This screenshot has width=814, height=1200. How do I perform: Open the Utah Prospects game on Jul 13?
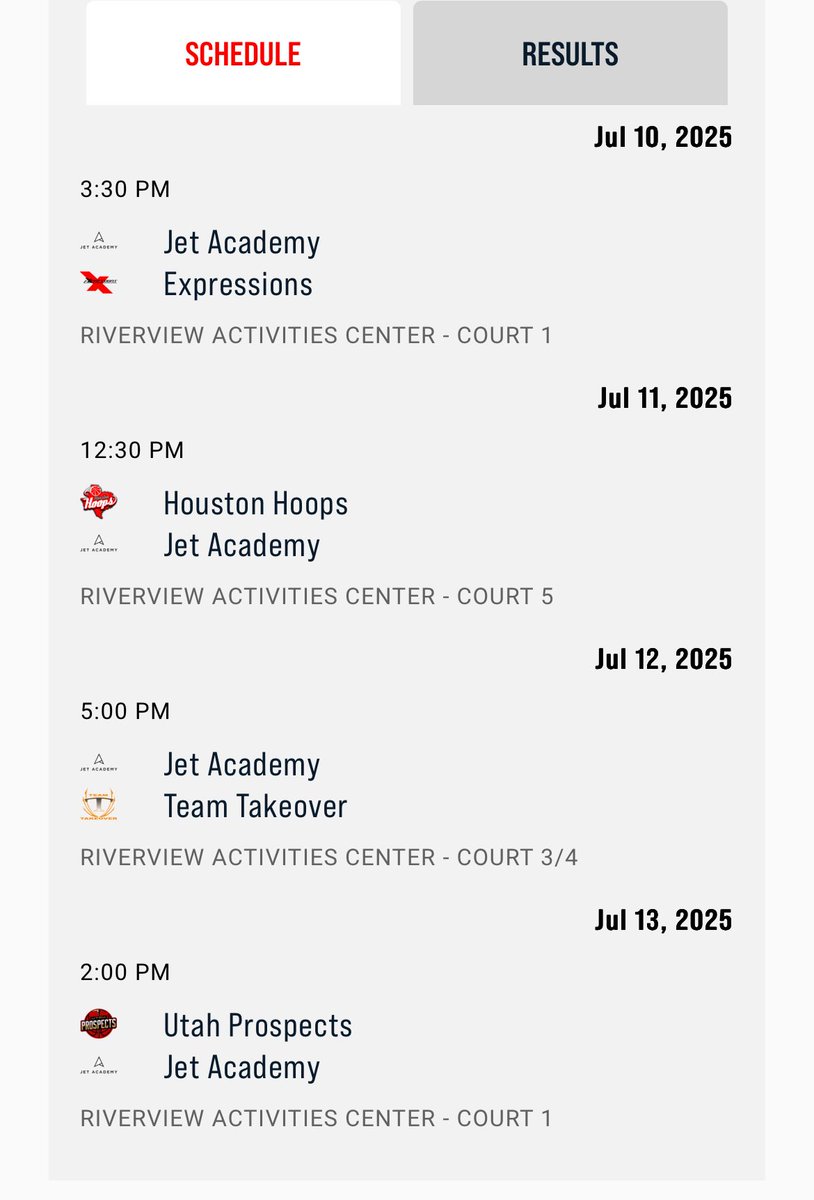tap(257, 1026)
